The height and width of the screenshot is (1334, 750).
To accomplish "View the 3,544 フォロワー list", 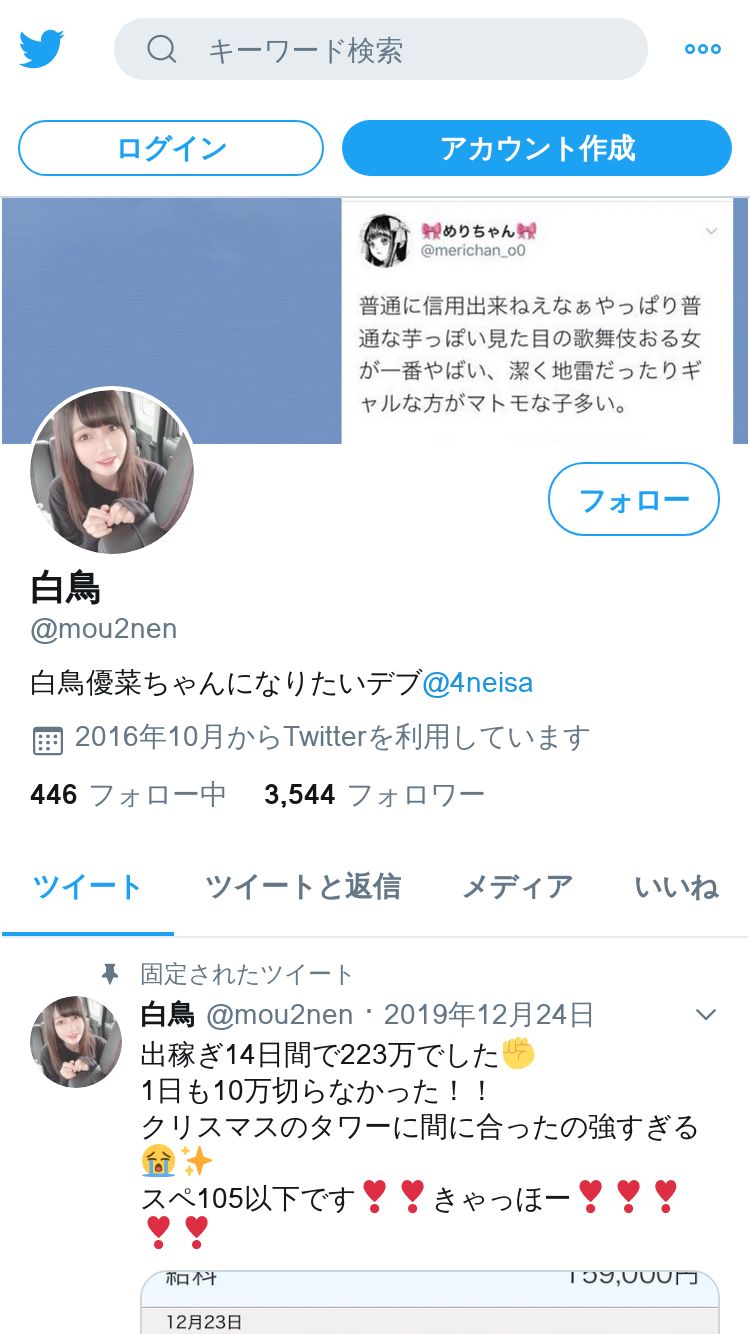I will tap(374, 795).
